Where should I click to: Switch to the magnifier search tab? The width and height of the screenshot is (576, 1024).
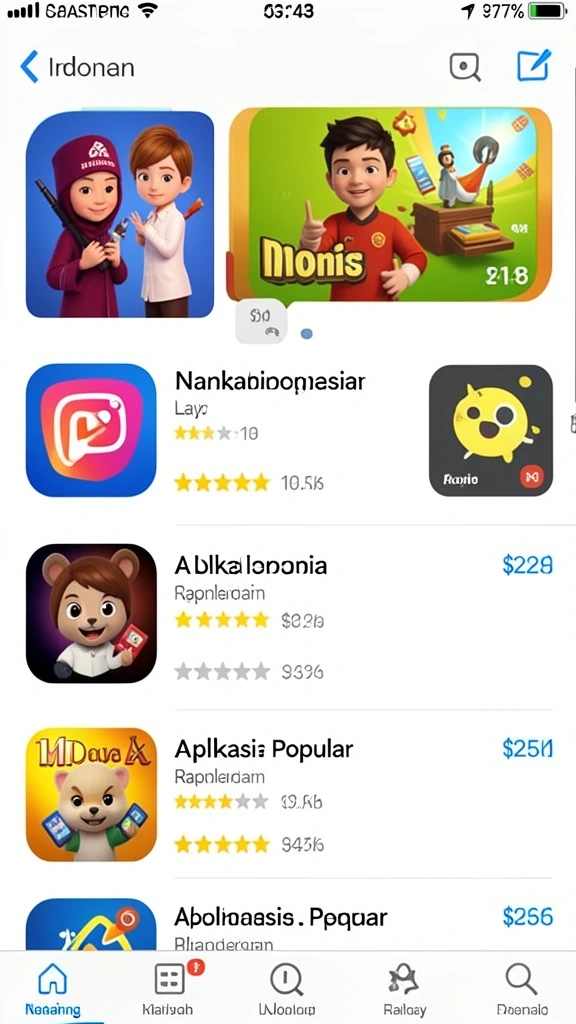point(522,989)
